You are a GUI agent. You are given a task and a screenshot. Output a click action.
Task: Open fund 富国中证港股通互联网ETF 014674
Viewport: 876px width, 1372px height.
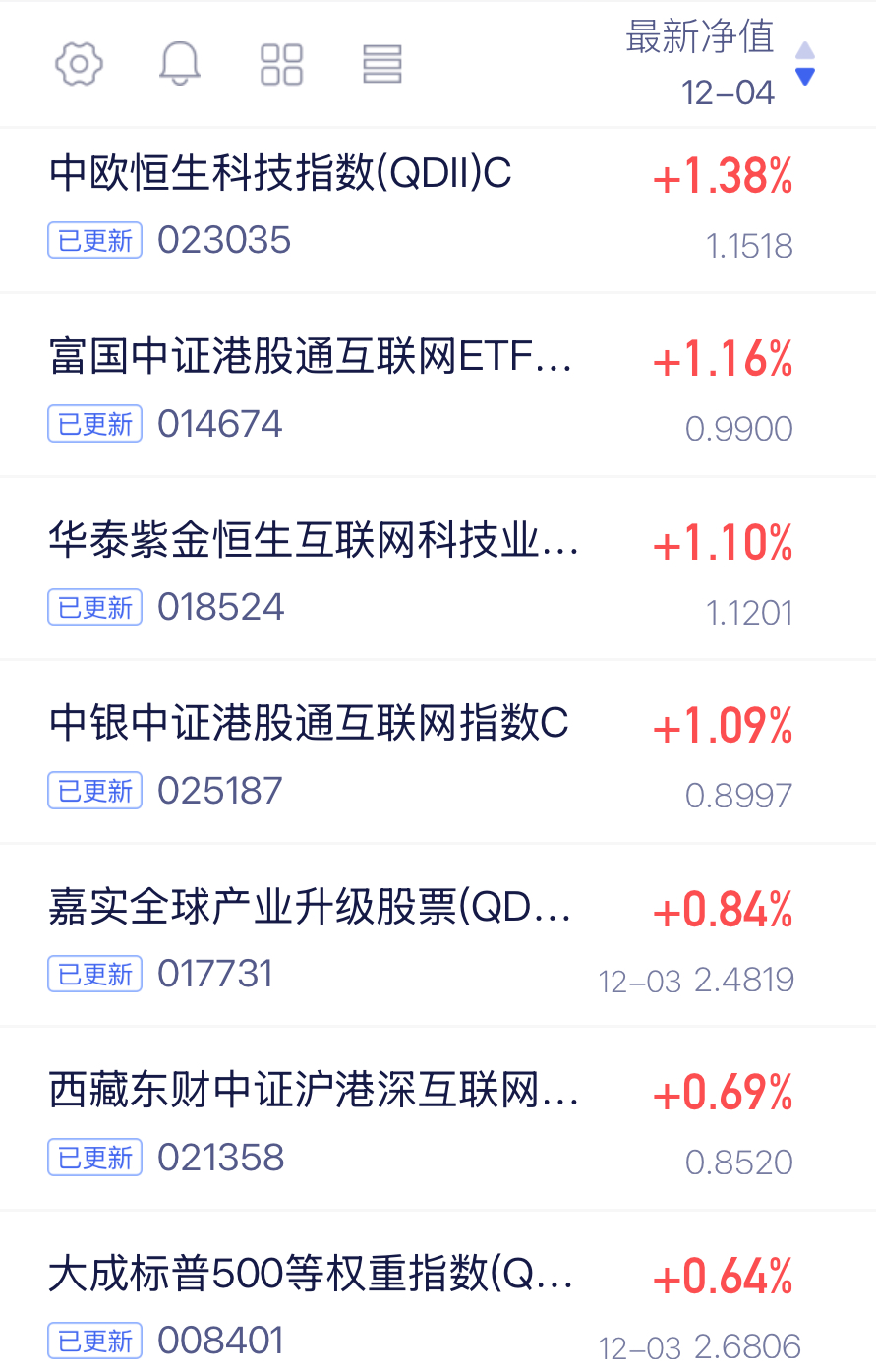[x=310, y=357]
